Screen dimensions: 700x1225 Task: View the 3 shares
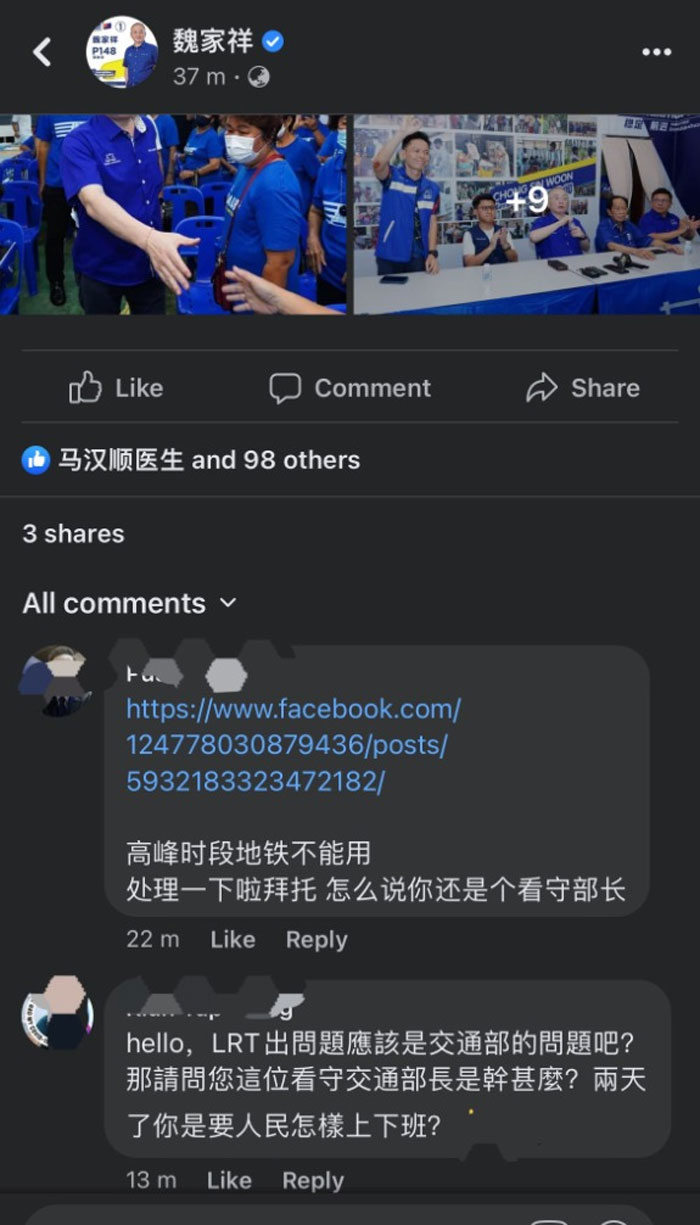point(73,534)
